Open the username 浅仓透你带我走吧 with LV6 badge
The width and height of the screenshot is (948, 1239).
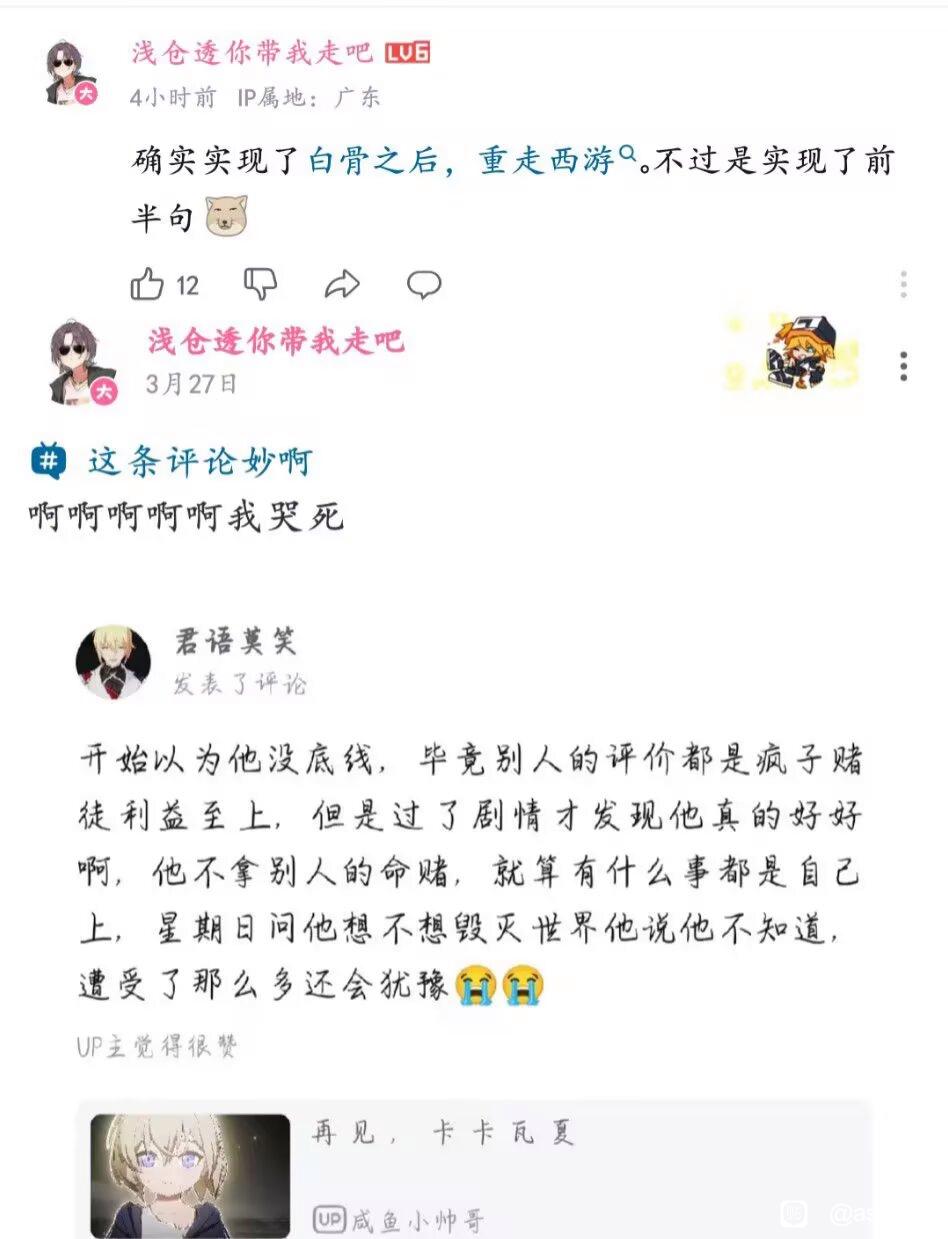(252, 52)
